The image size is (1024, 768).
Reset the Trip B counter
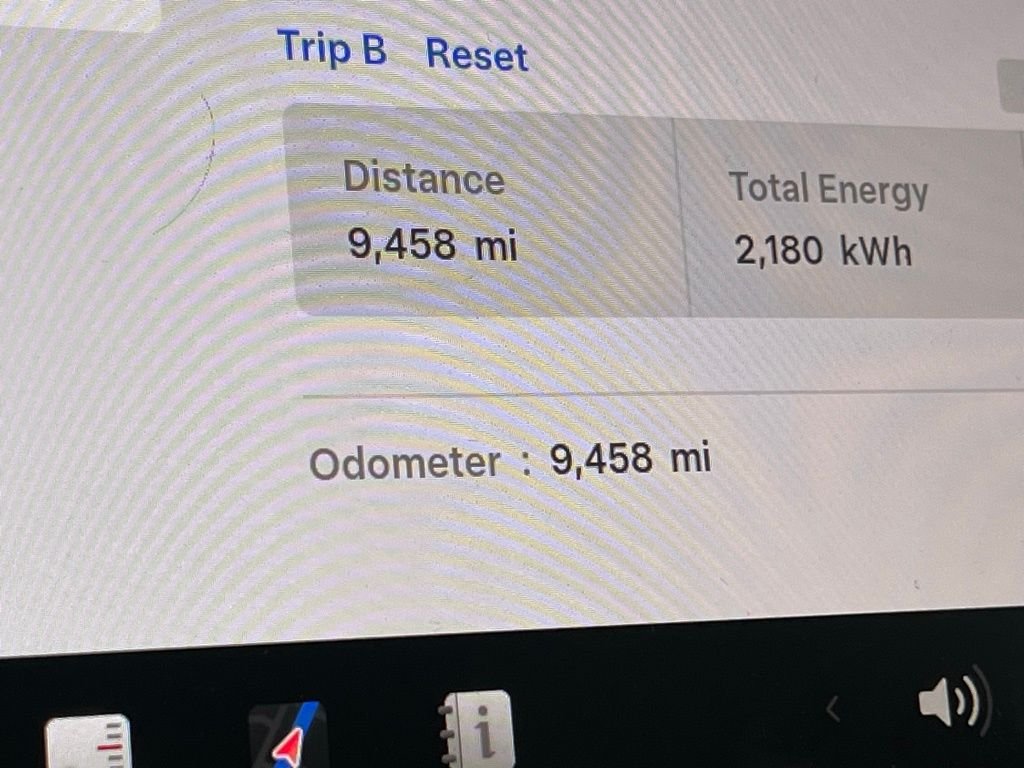476,55
